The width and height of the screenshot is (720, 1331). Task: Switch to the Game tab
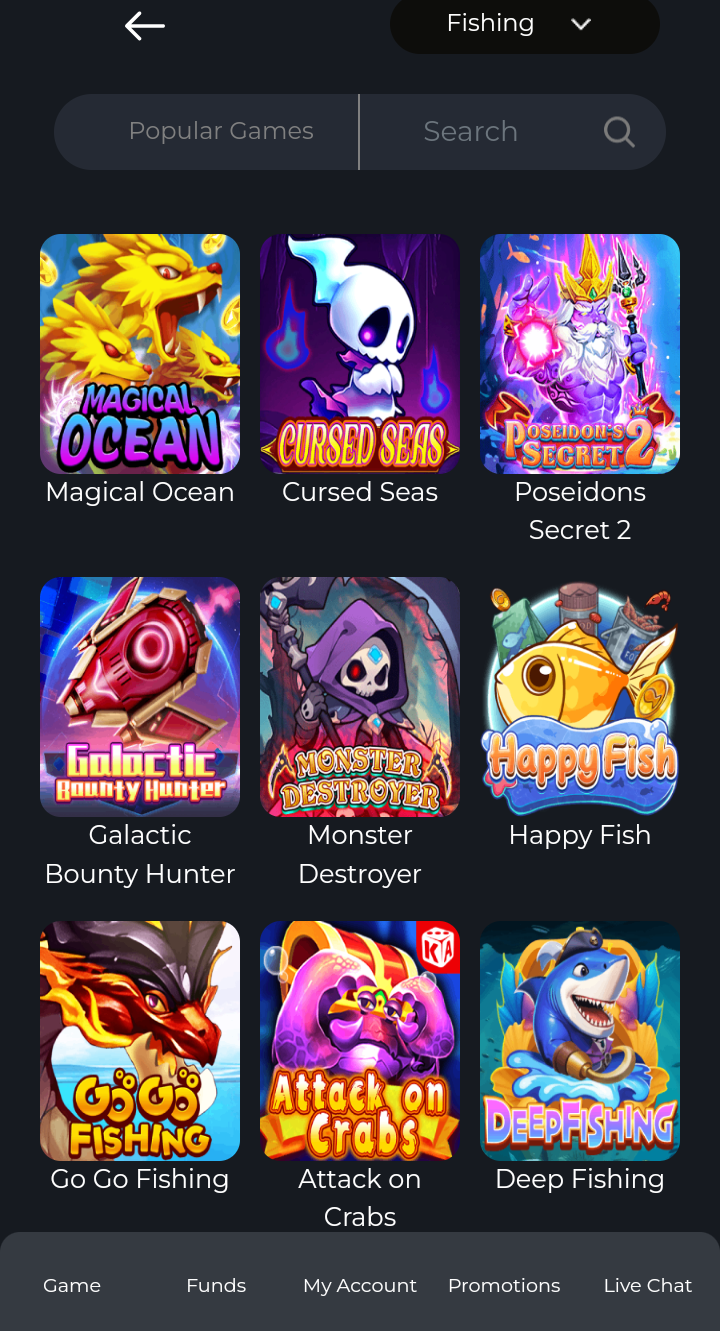72,1286
